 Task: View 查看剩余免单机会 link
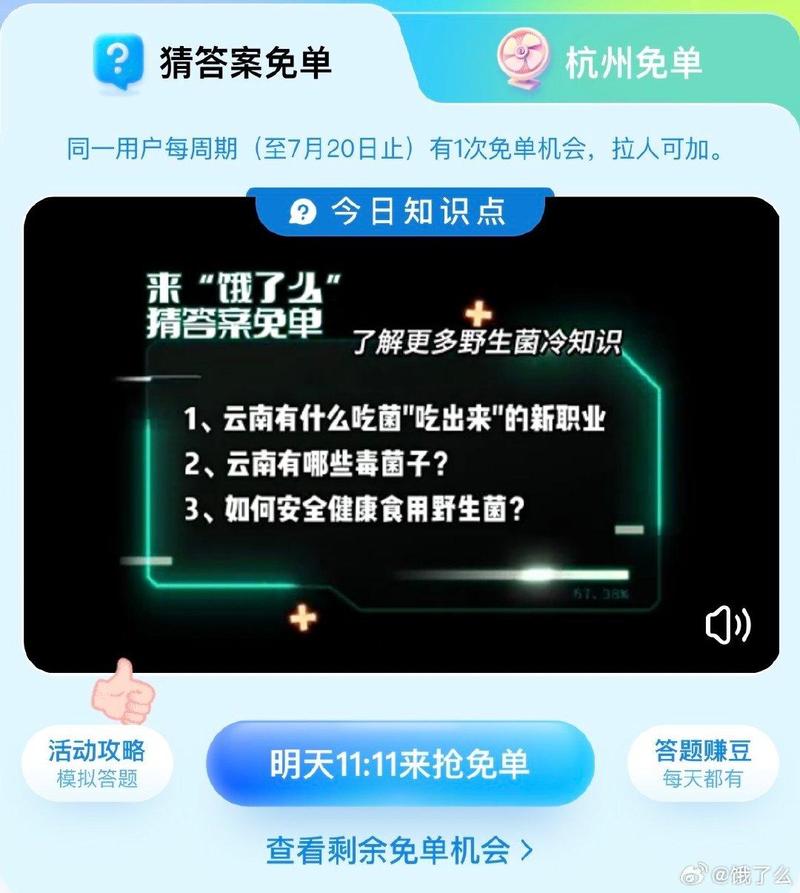[x=400, y=849]
